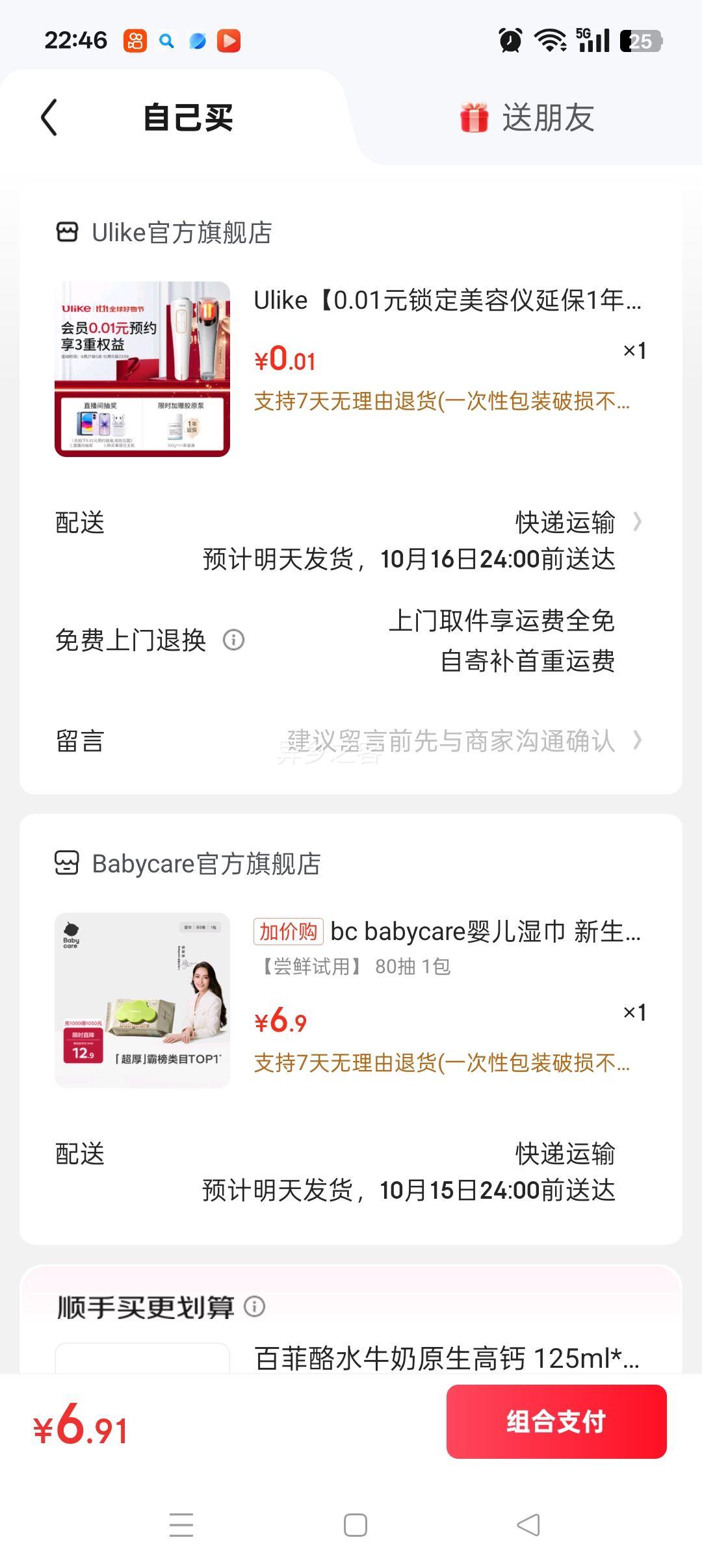Viewport: 702px width, 1568px height.
Task: Pay with the 组合支付 button
Action: pyautogui.click(x=556, y=1422)
